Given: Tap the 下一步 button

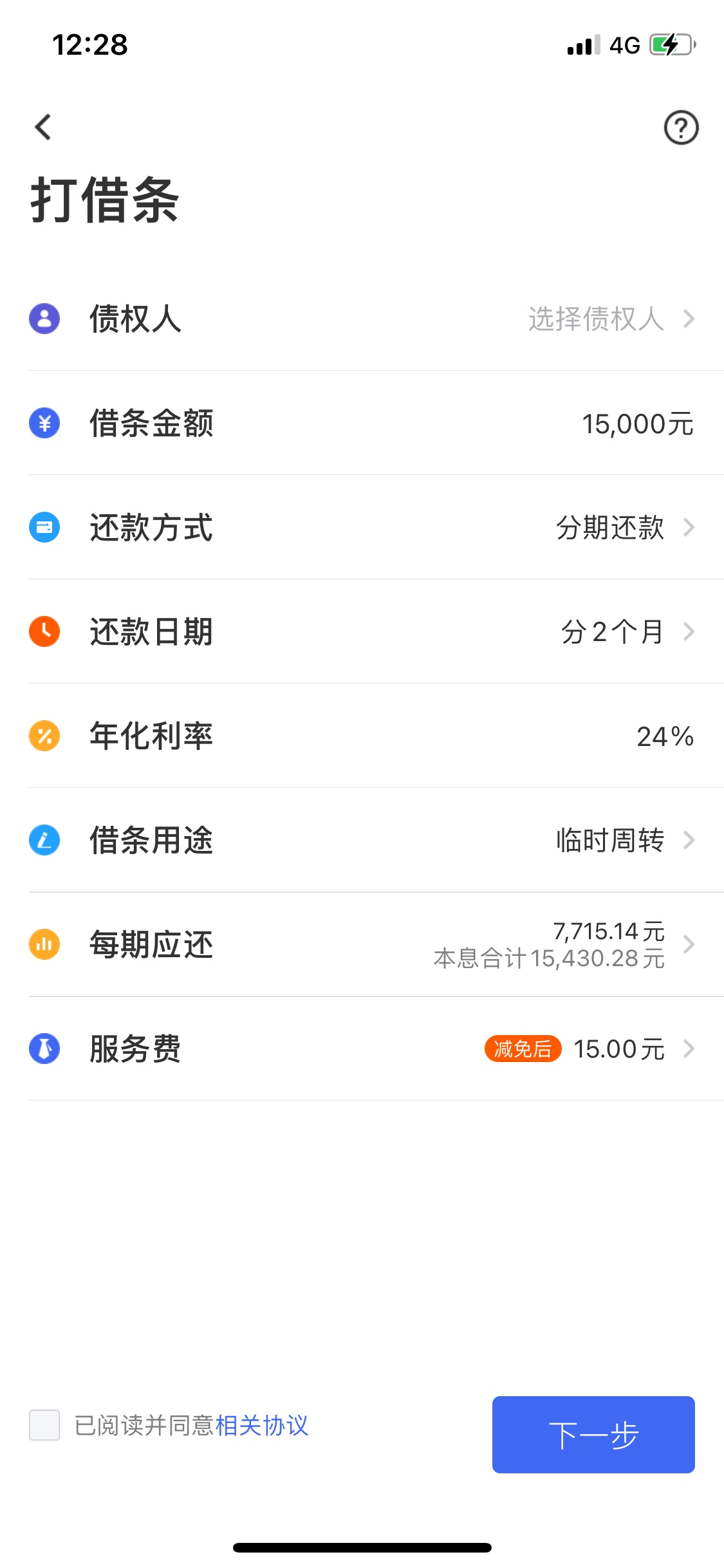Looking at the screenshot, I should 593,1434.
